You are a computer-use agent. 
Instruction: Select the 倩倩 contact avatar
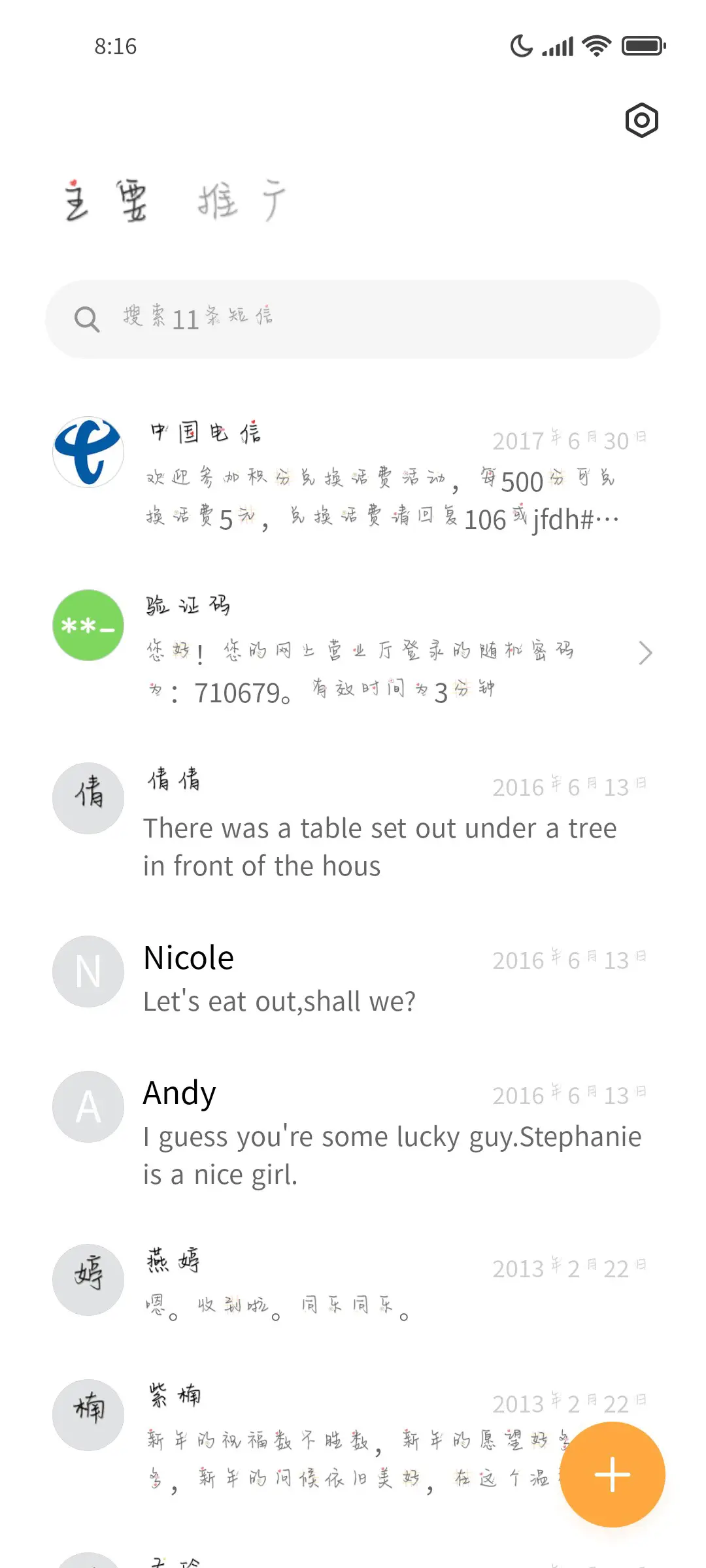88,798
